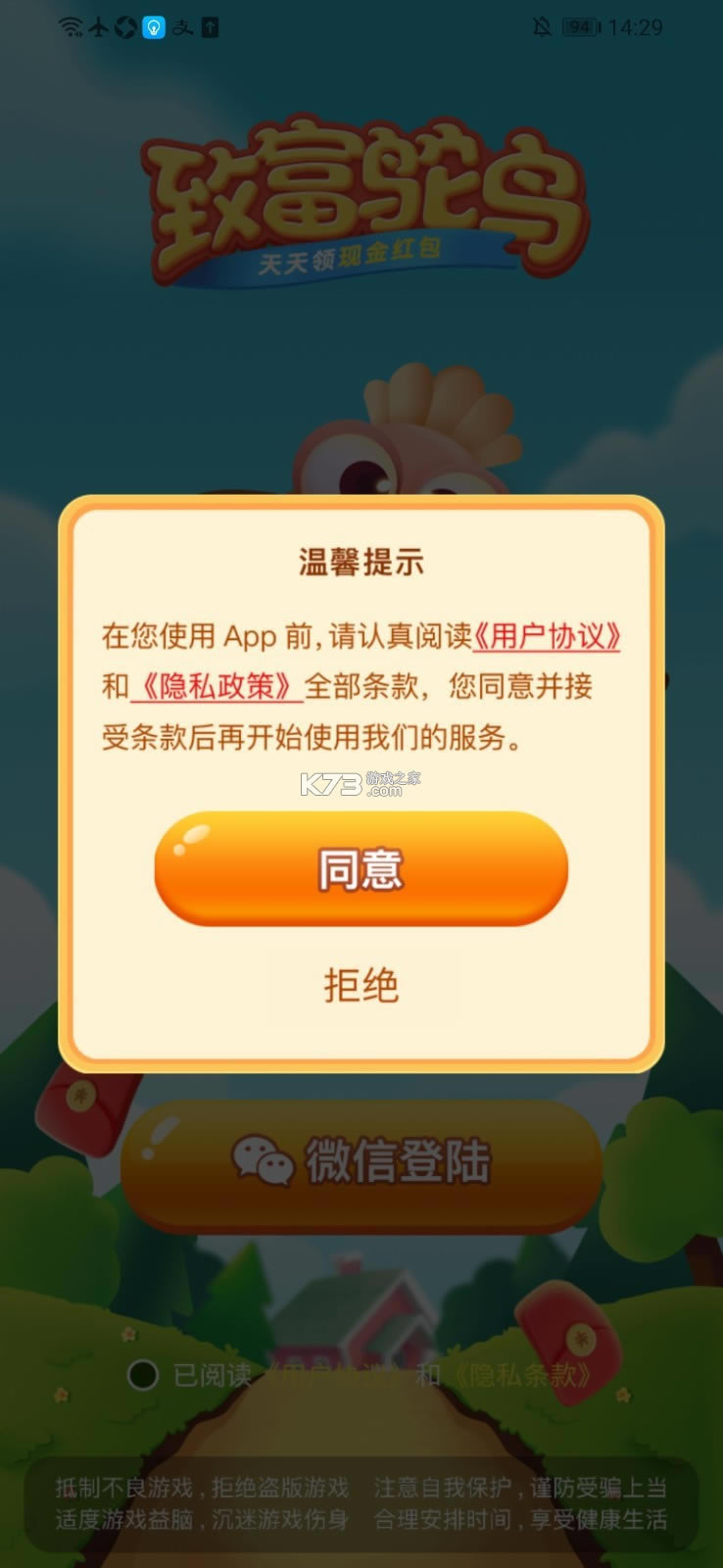Read the 《隐私政策》 link in the dialog
Screen dimensions: 723x1568
(x=216, y=686)
